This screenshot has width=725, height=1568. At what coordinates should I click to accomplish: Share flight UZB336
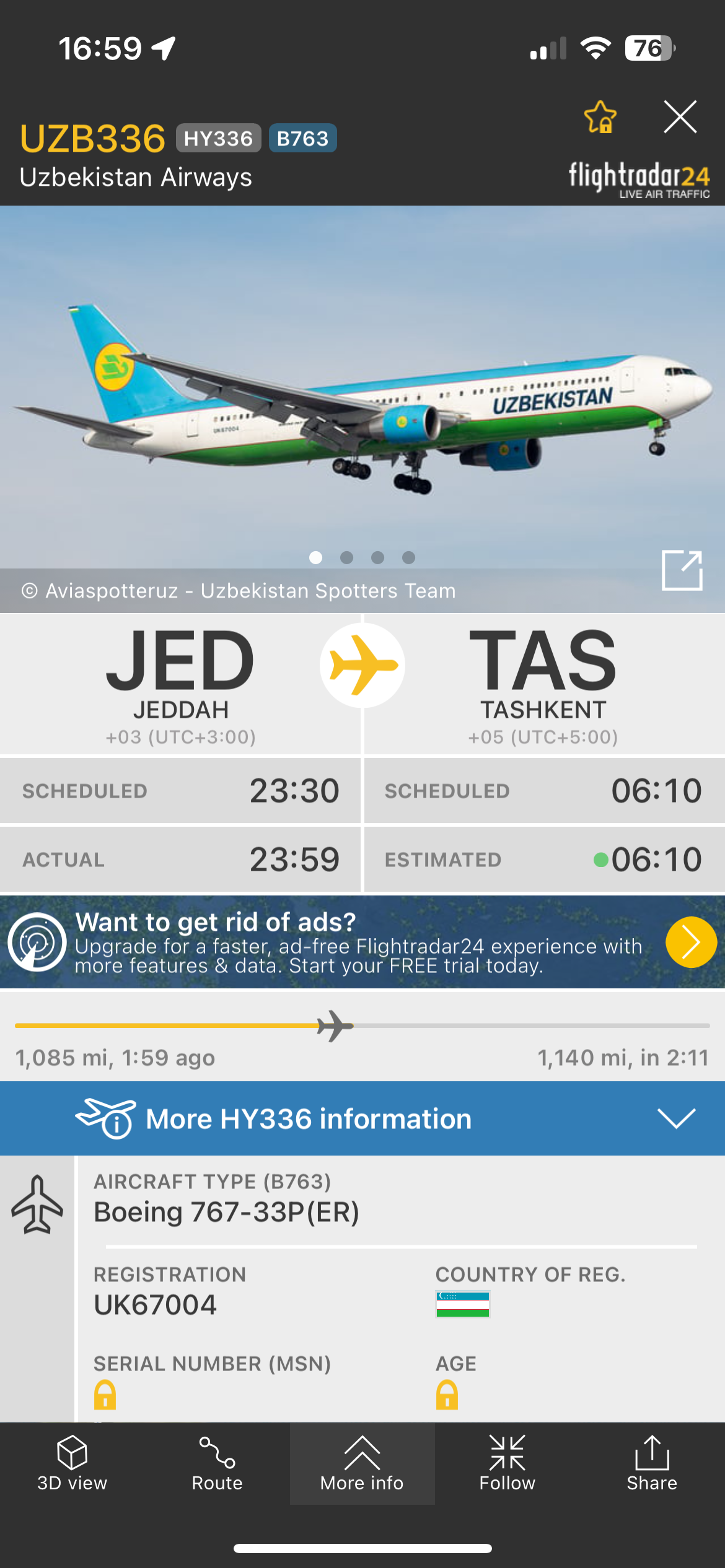coord(652,1464)
